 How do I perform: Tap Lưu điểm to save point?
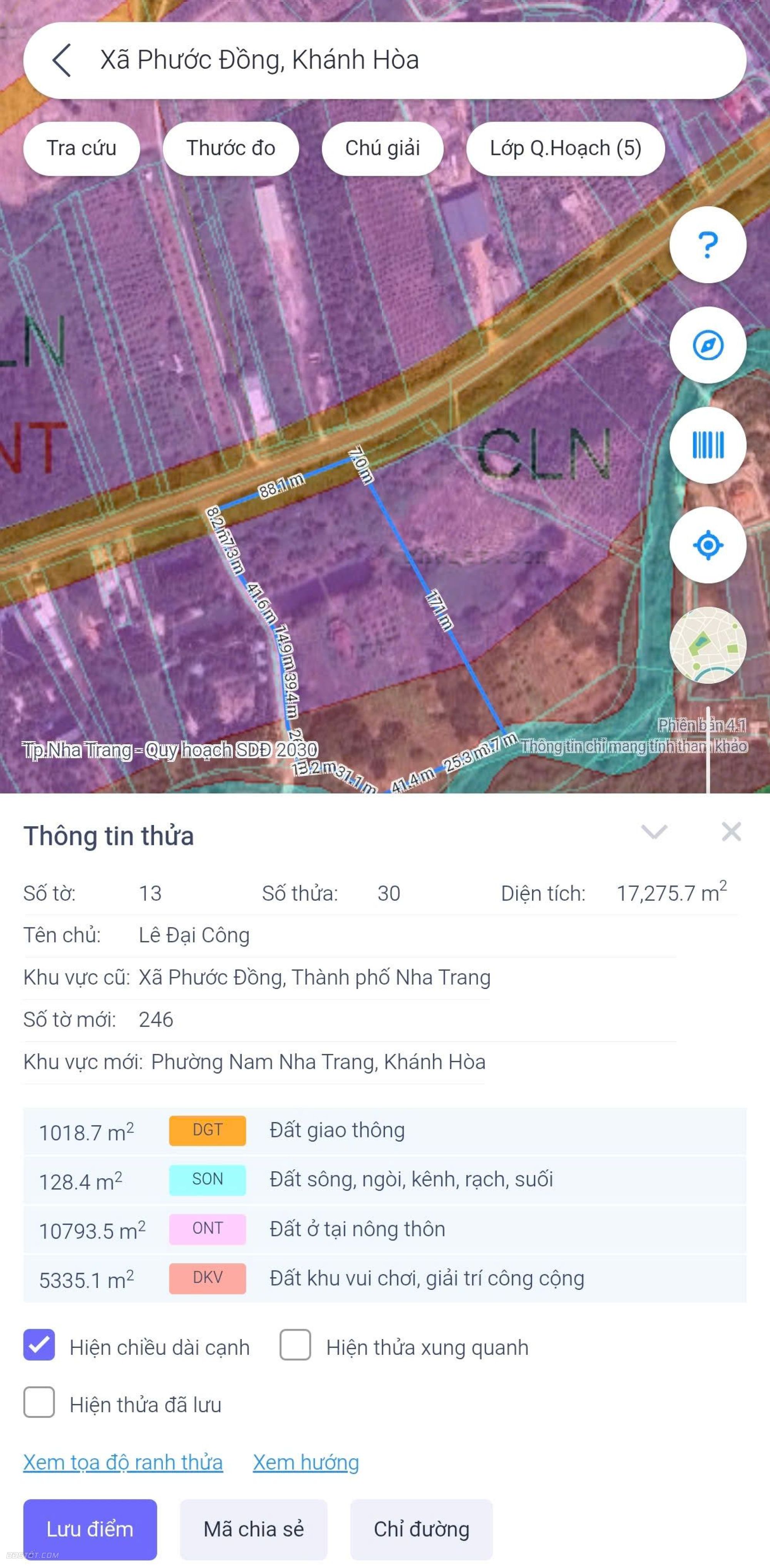pos(90,1528)
